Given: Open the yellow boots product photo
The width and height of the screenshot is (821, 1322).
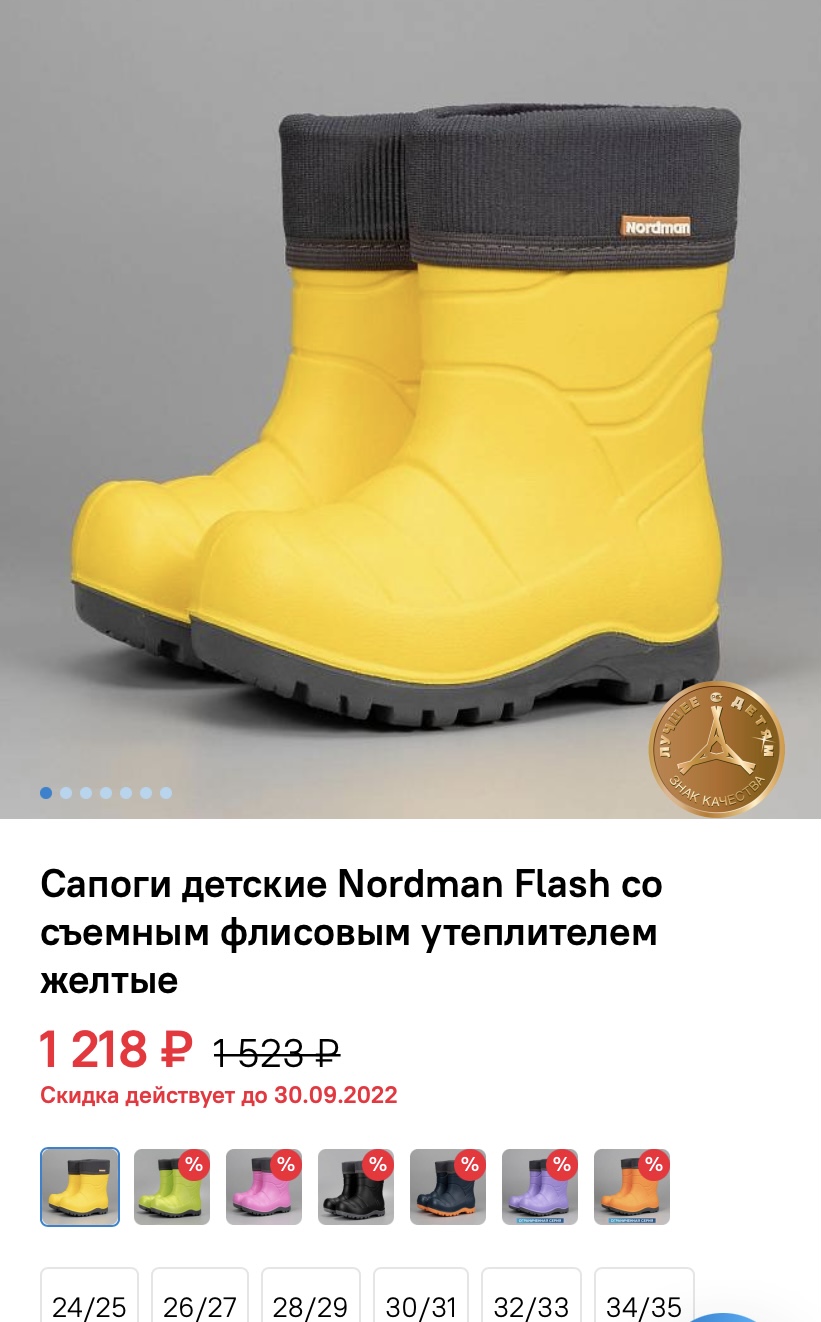Looking at the screenshot, I should tap(410, 409).
